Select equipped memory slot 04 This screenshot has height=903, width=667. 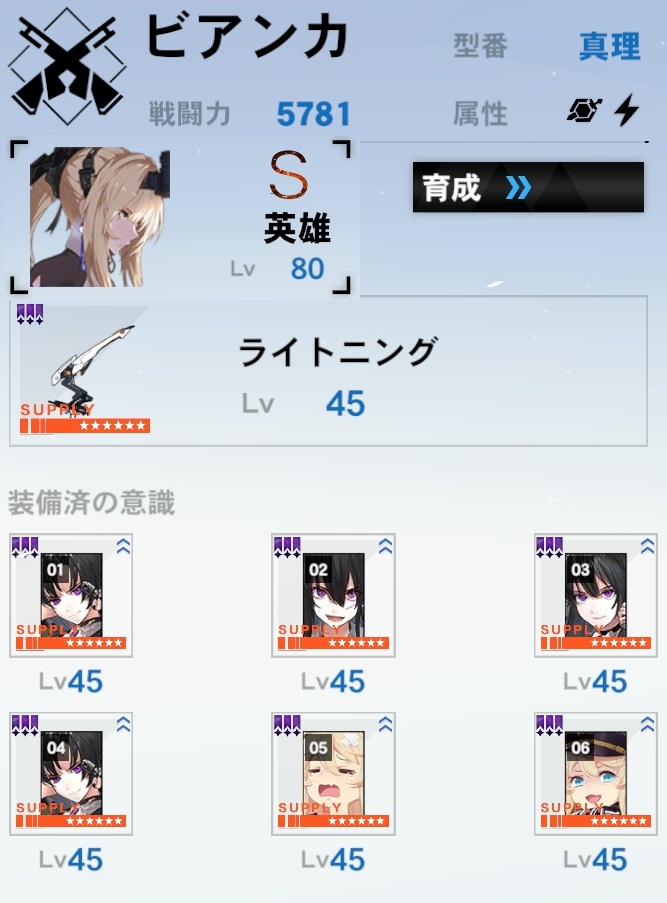tap(71, 774)
